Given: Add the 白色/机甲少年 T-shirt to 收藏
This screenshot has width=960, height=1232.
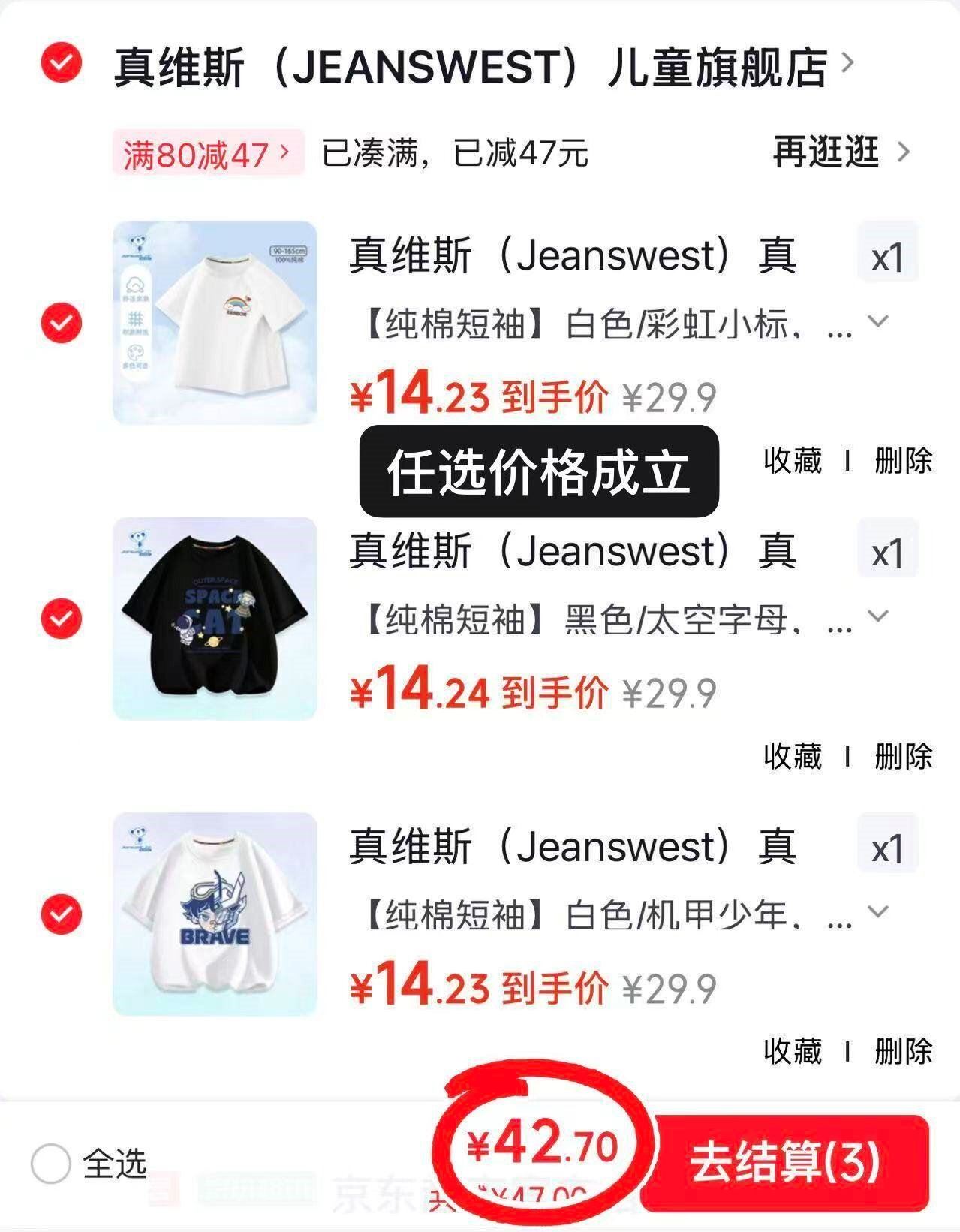Looking at the screenshot, I should point(793,1051).
